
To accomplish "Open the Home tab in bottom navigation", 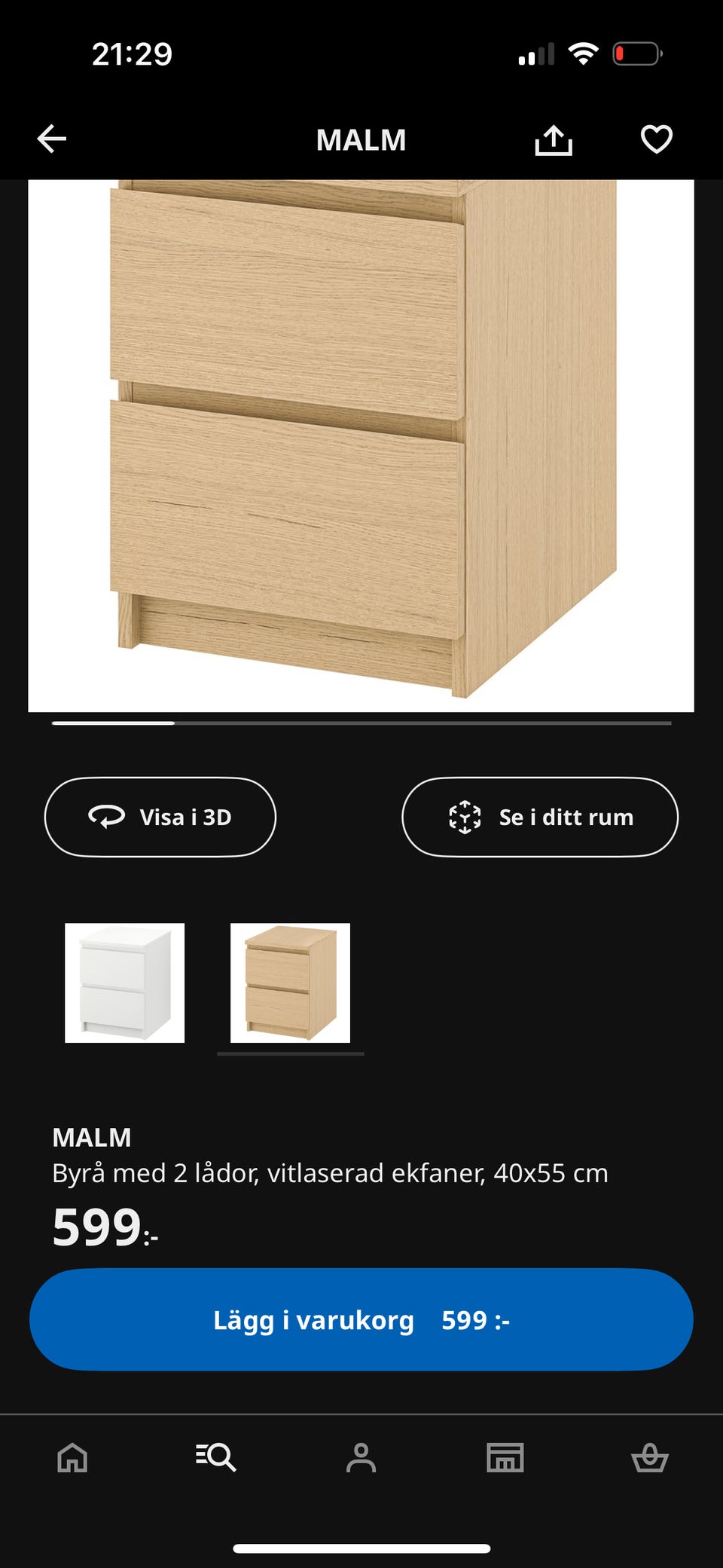I will [x=72, y=1459].
